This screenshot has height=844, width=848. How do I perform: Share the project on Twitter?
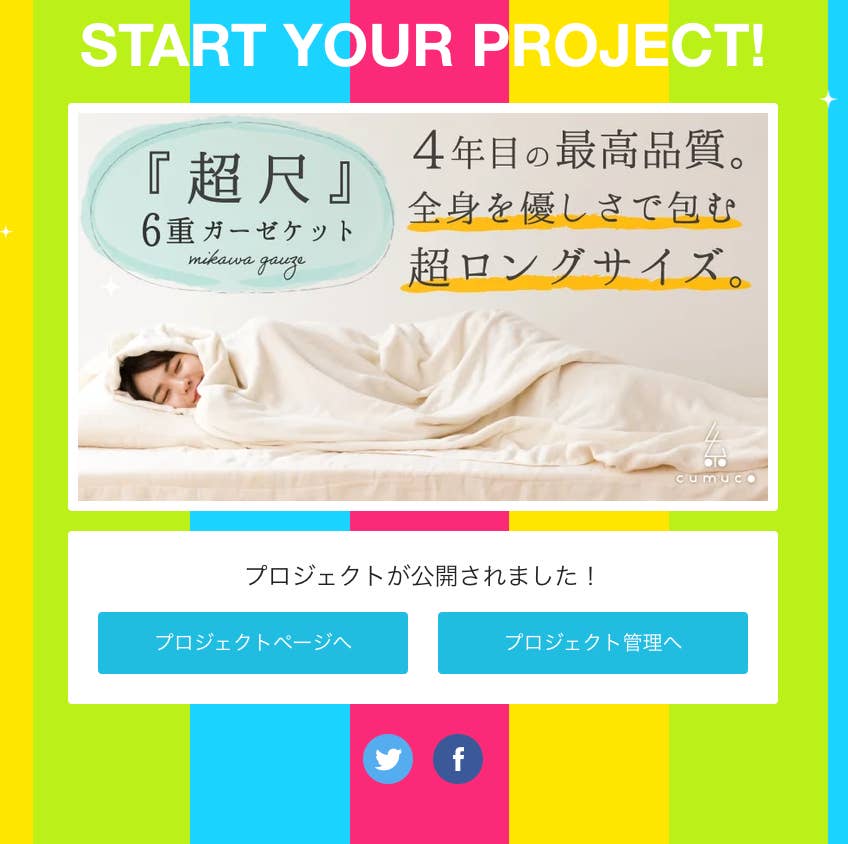pyautogui.click(x=388, y=759)
